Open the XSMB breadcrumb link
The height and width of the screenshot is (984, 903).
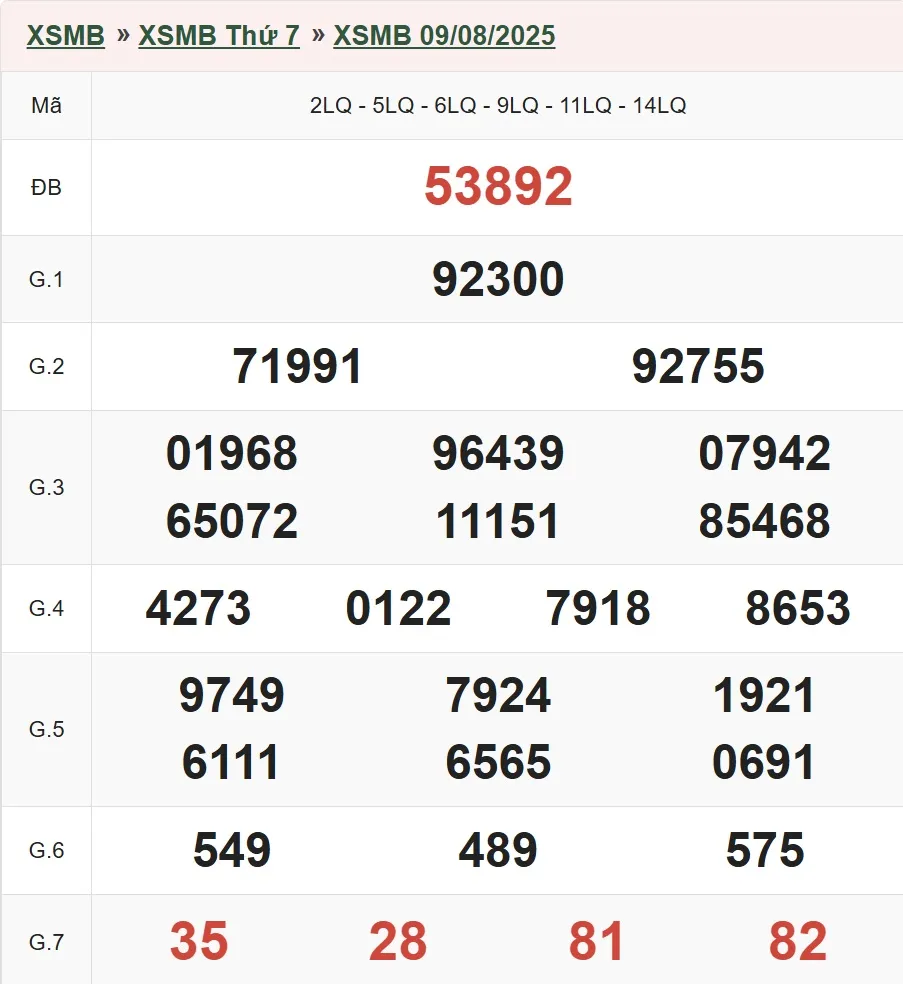point(65,36)
